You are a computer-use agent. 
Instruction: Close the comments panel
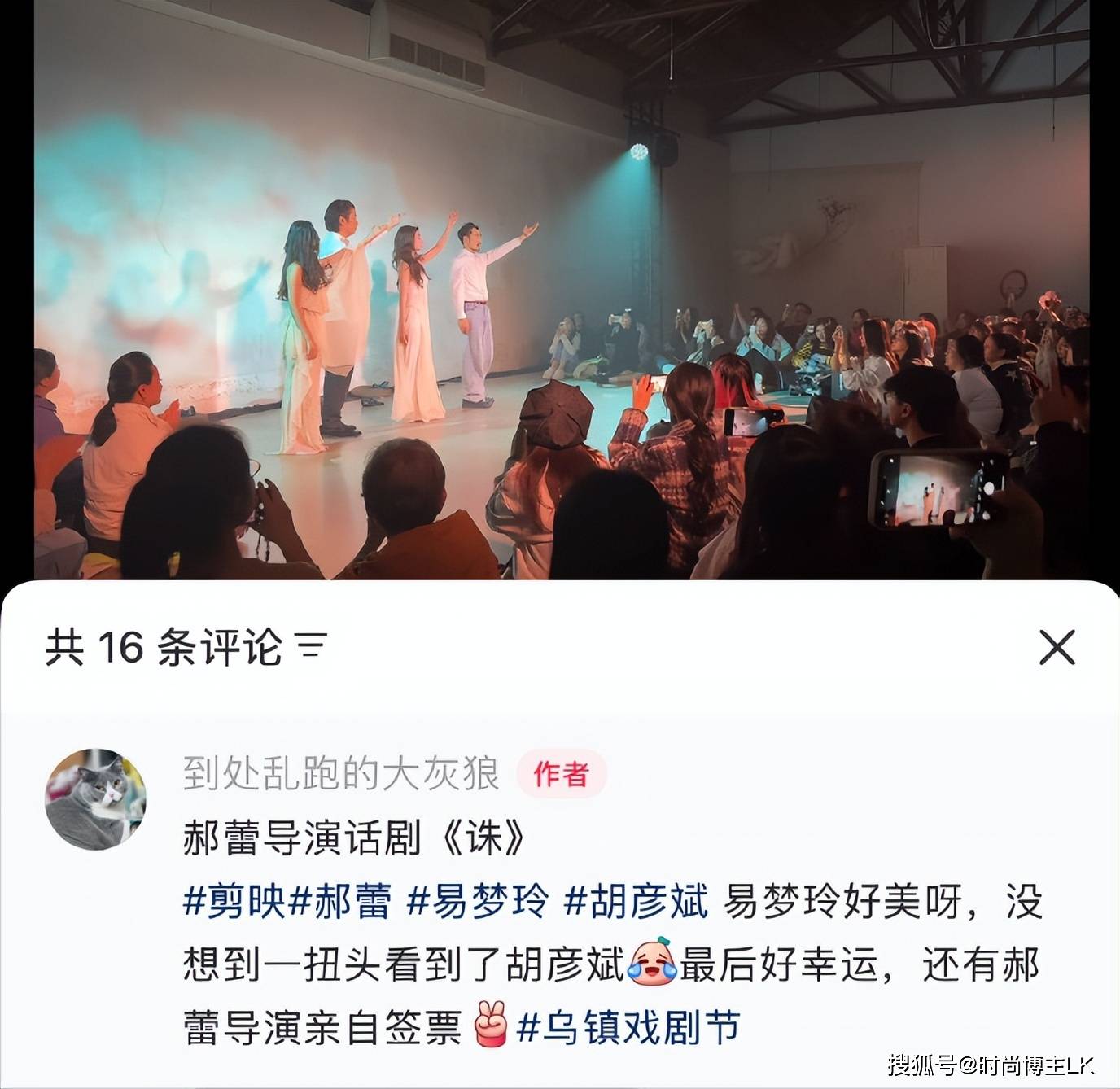(1057, 648)
